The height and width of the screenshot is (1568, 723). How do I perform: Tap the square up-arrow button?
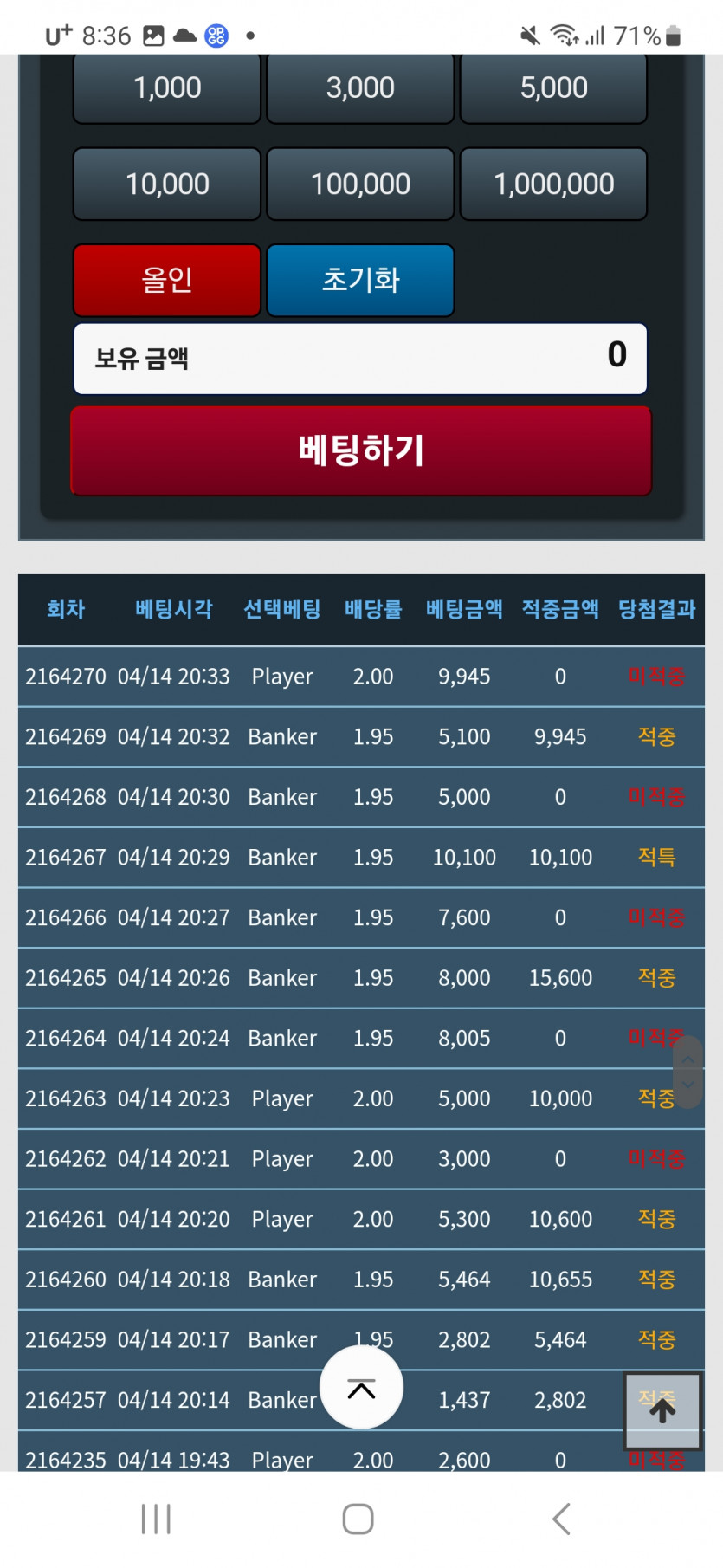click(x=662, y=1411)
